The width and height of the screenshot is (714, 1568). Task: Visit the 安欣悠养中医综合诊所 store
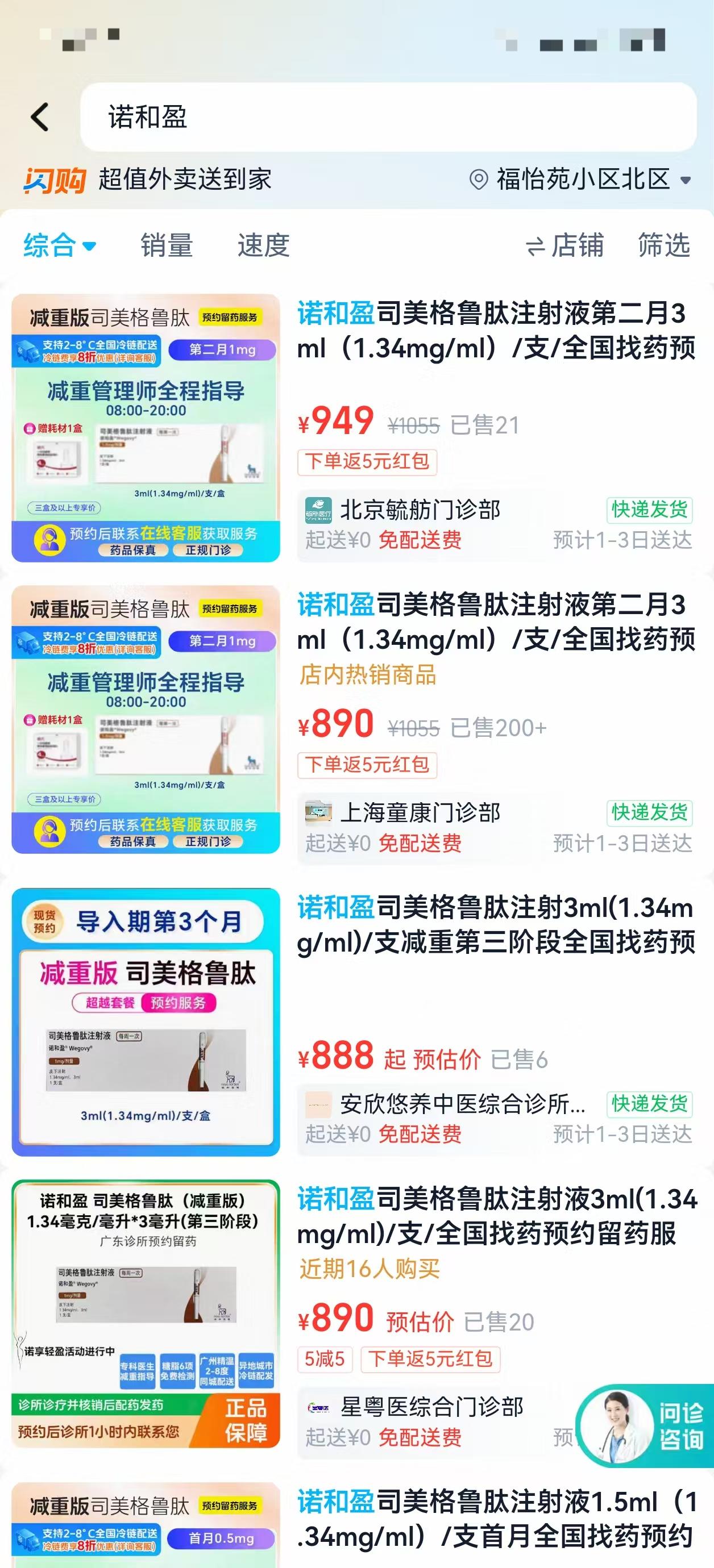tap(462, 1103)
